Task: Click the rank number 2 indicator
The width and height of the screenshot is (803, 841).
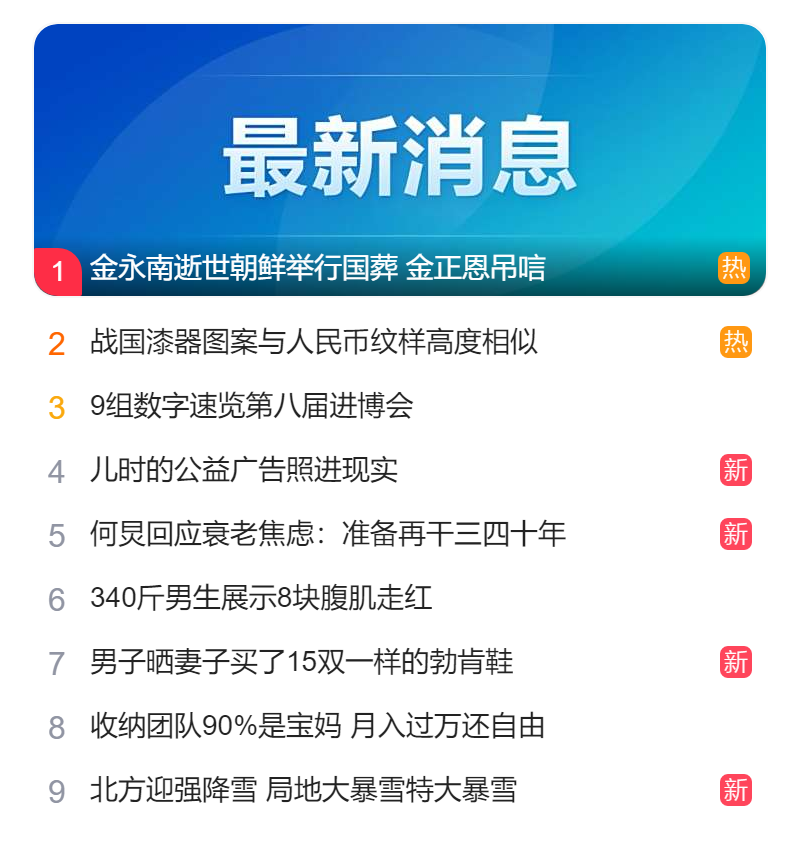Action: pyautogui.click(x=57, y=343)
